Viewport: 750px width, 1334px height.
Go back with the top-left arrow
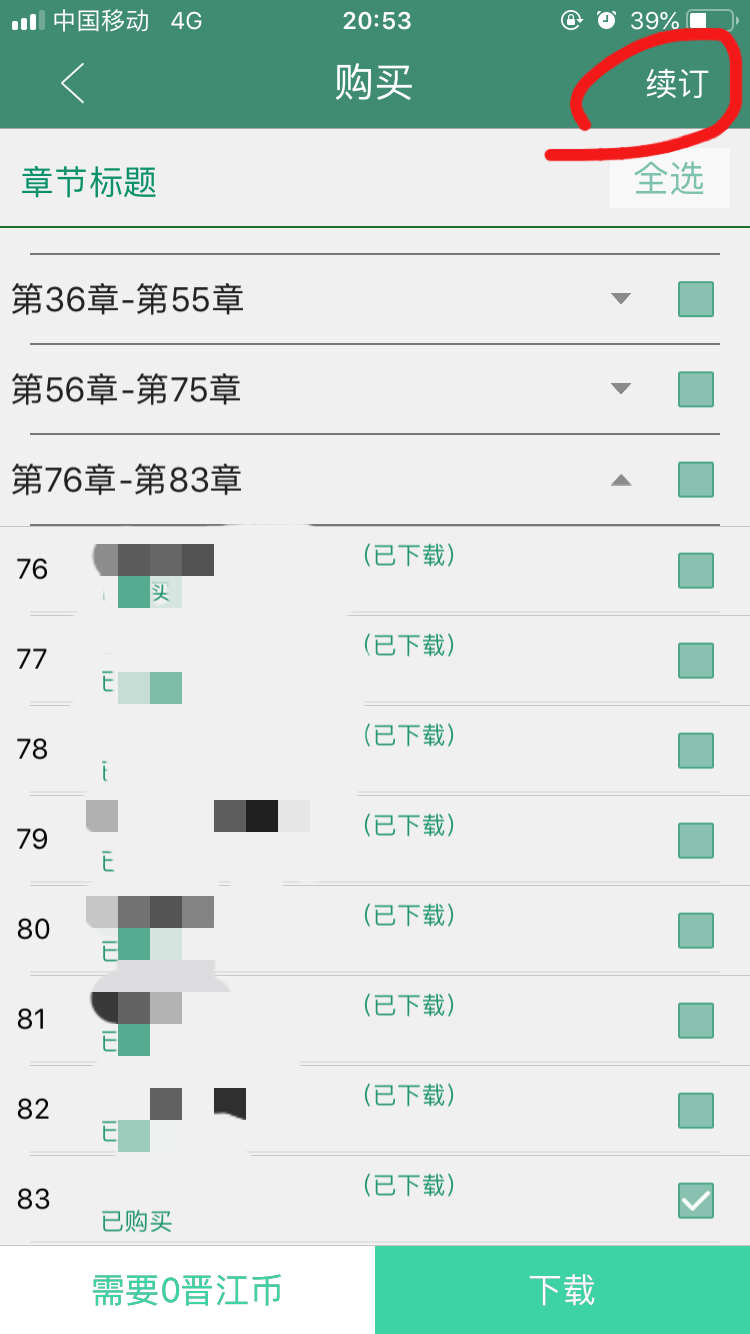[x=72, y=84]
